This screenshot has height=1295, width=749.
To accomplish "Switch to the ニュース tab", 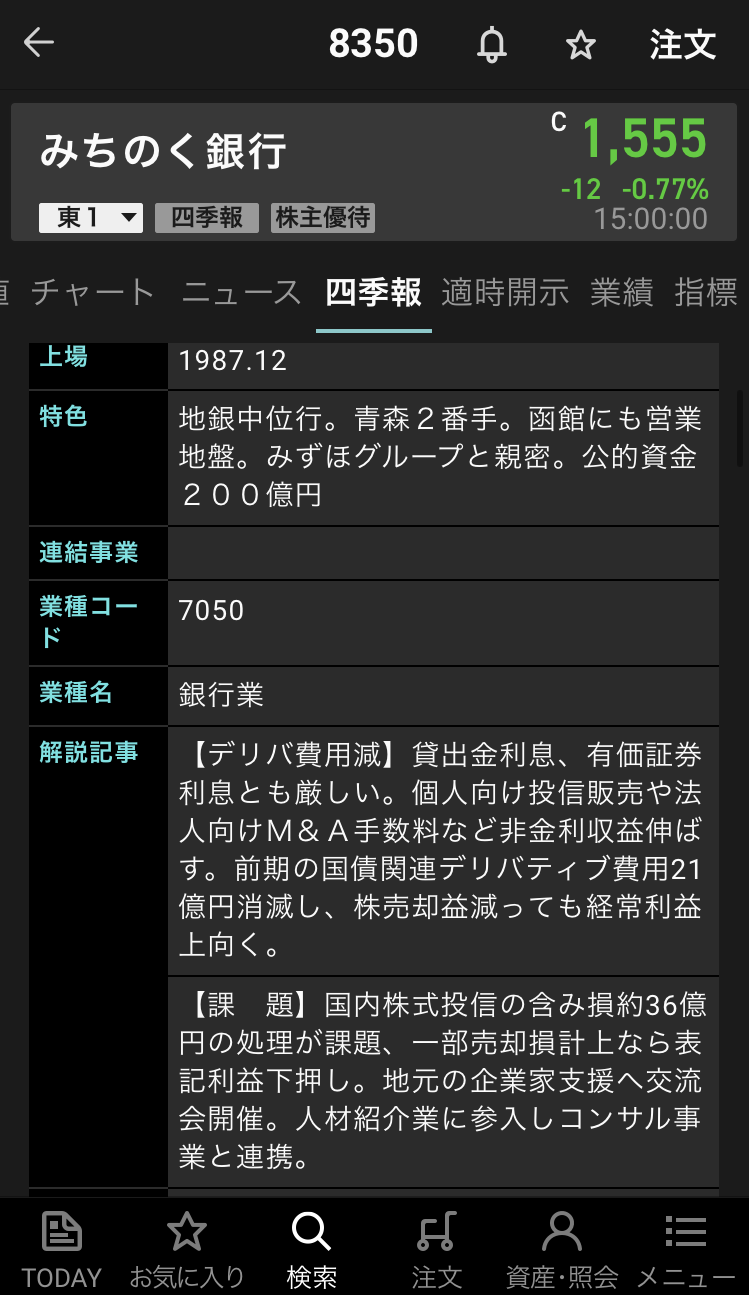I will point(241,293).
